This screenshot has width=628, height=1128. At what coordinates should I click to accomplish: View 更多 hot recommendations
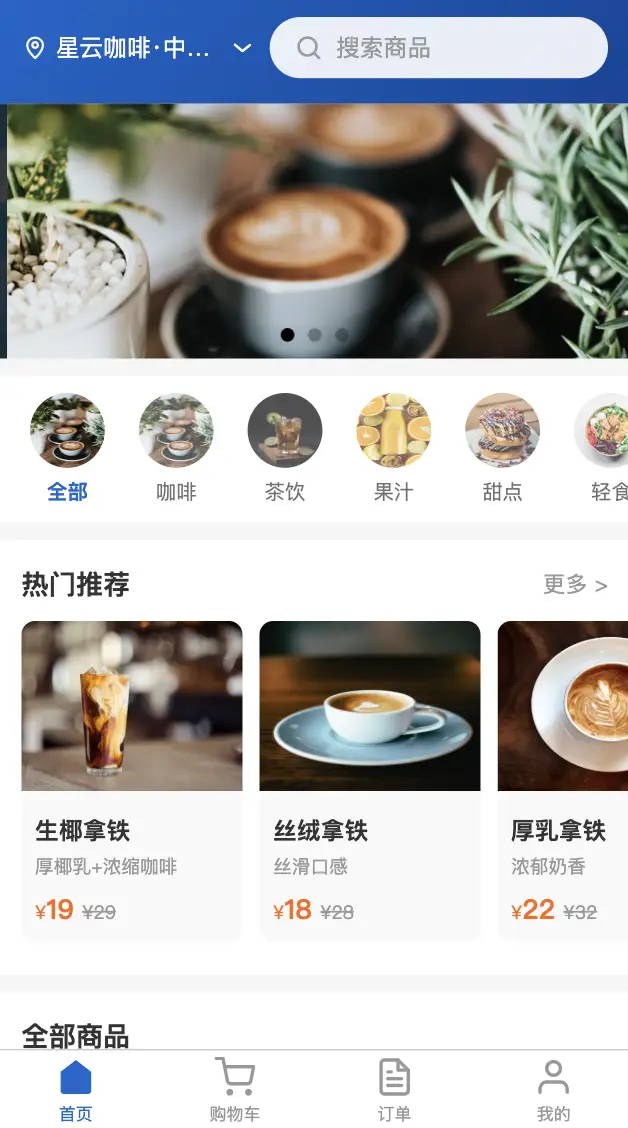tap(575, 585)
